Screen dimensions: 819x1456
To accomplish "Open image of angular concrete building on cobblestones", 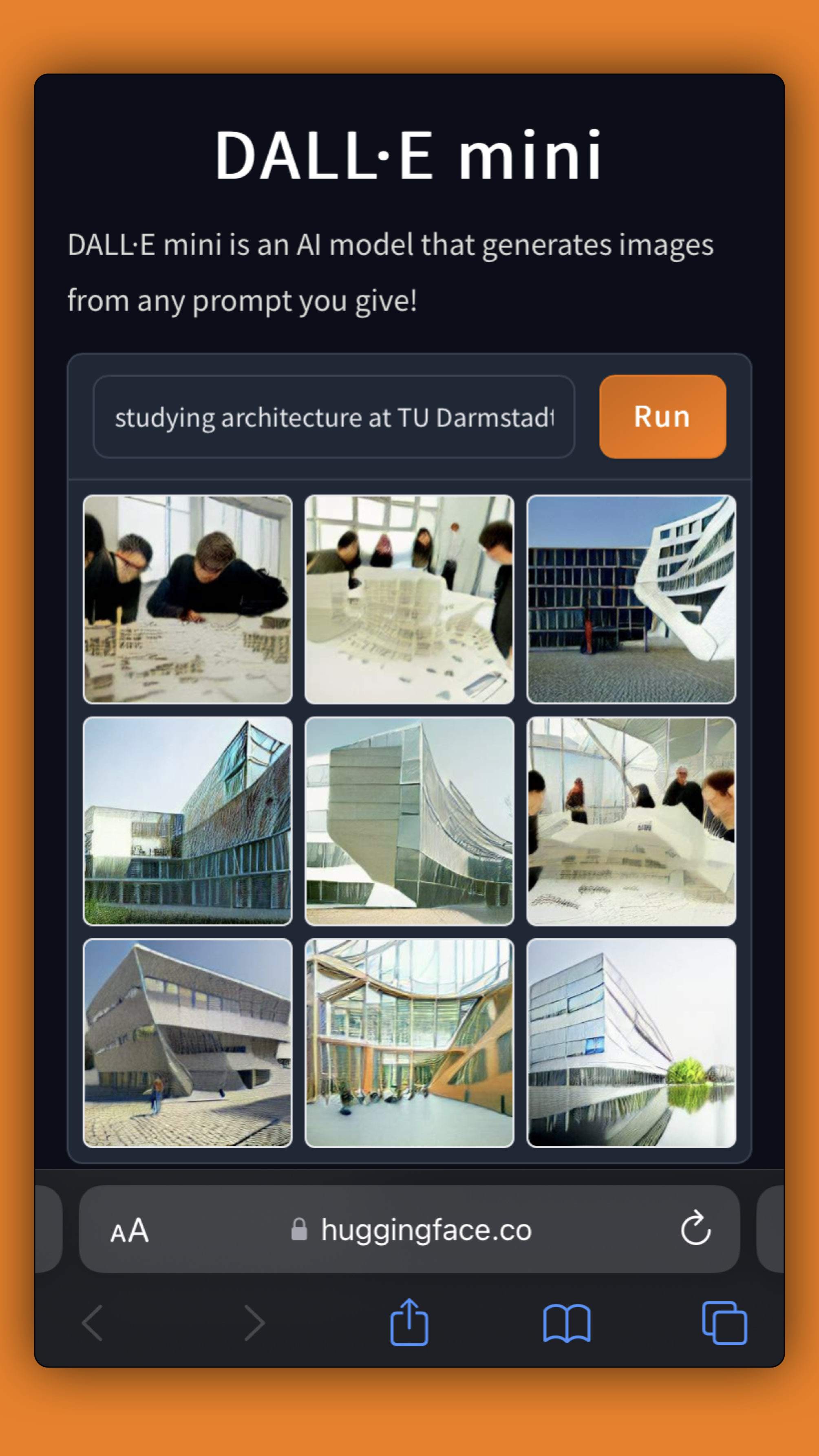I will 188,1043.
